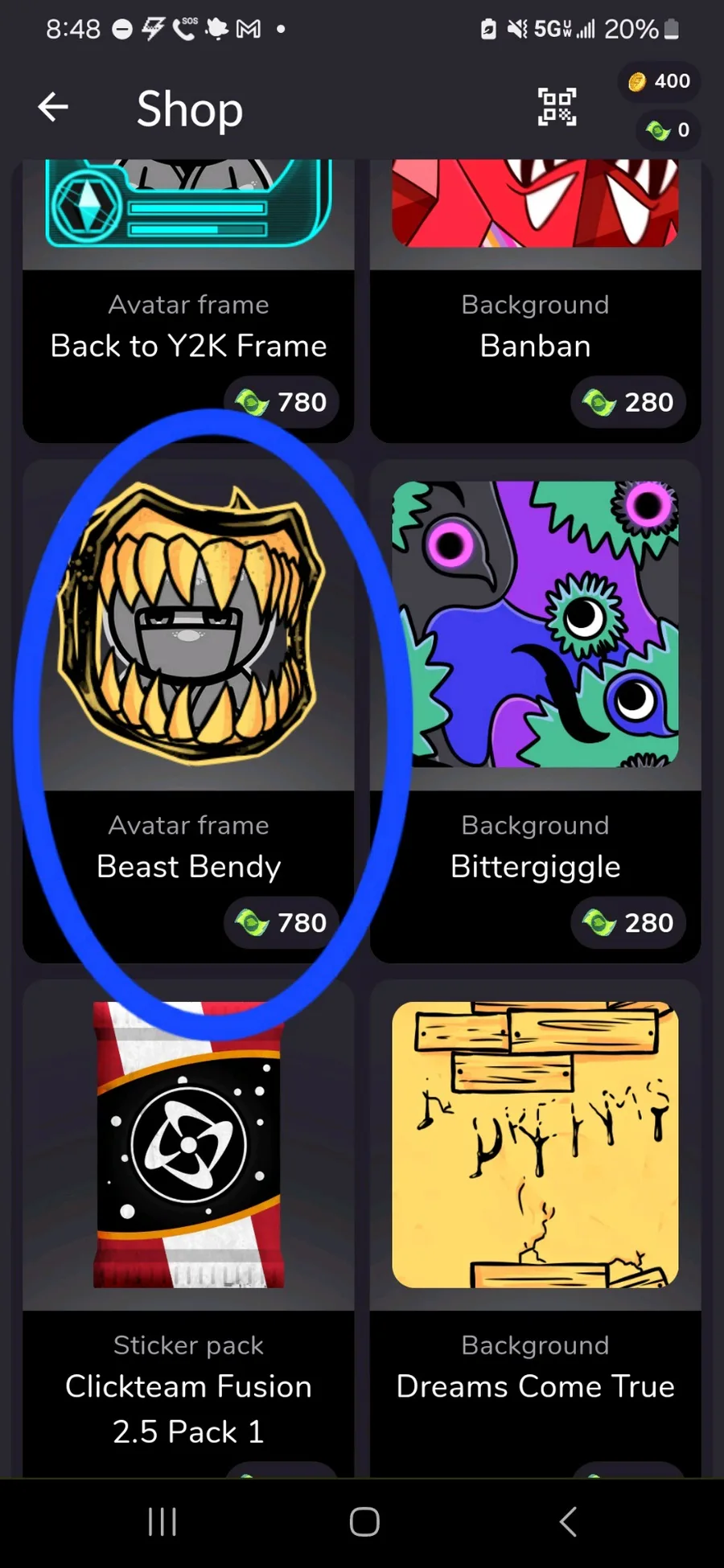The height and width of the screenshot is (1568, 724).
Task: Open Back to Y2K Frame avatar frame
Action: 188,301
